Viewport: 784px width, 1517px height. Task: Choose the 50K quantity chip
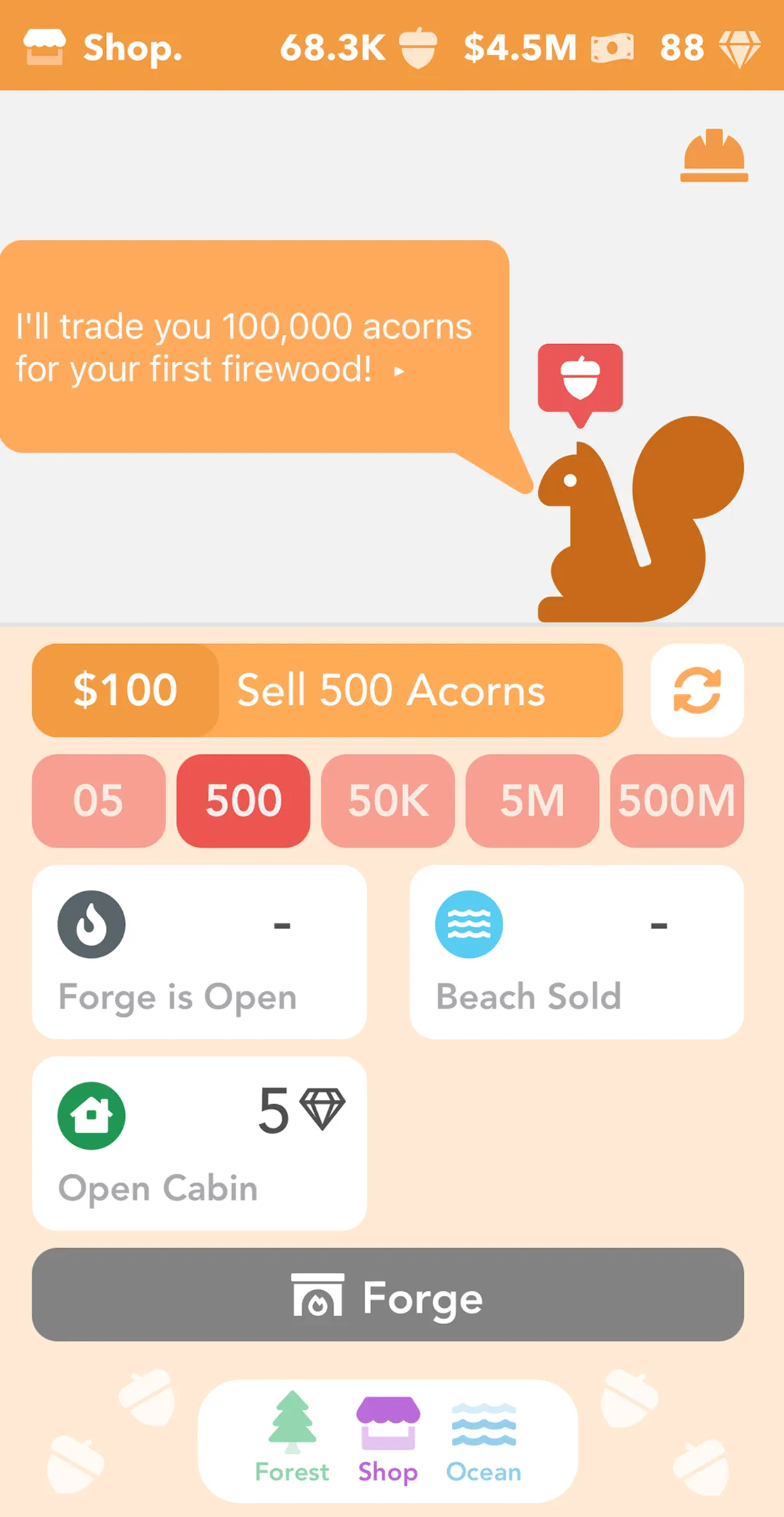point(388,801)
